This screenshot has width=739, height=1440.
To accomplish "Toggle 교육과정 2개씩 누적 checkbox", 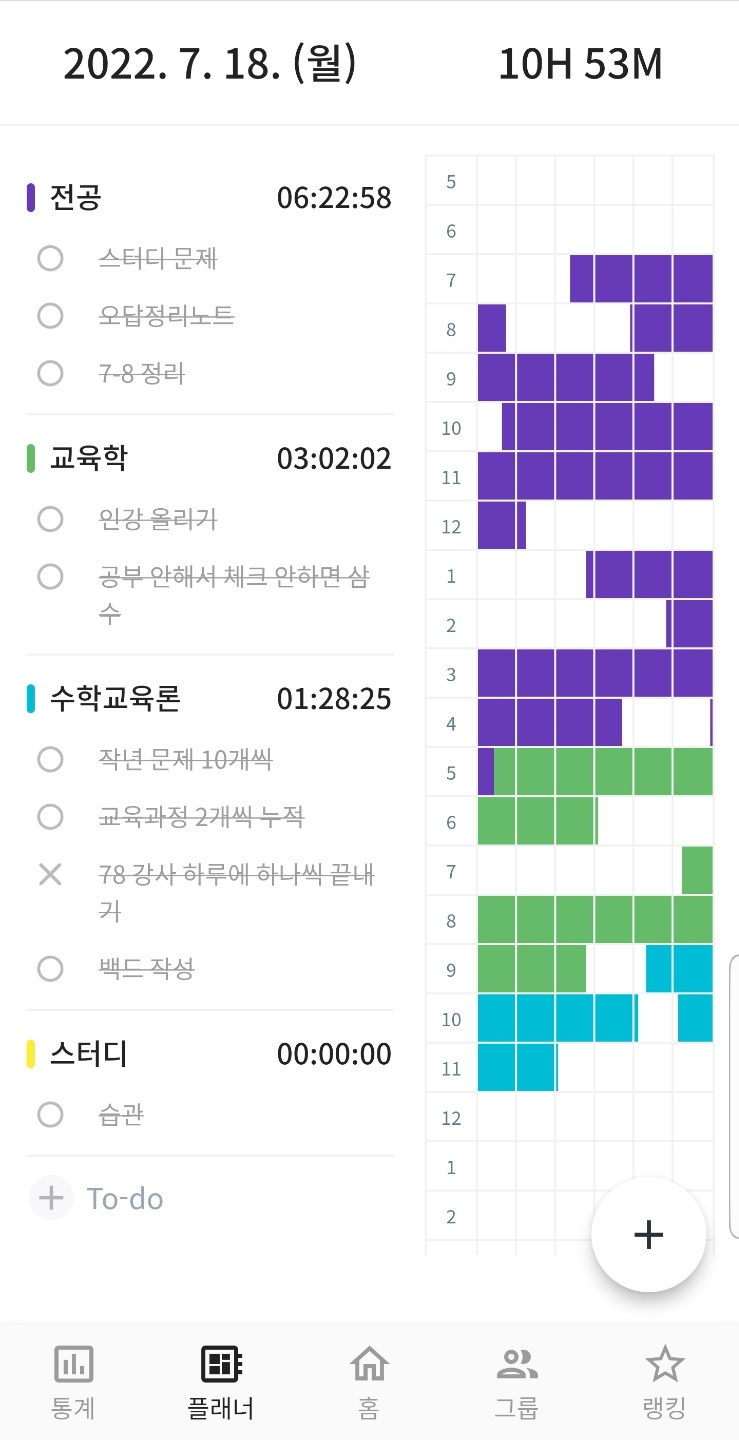I will [x=50, y=818].
